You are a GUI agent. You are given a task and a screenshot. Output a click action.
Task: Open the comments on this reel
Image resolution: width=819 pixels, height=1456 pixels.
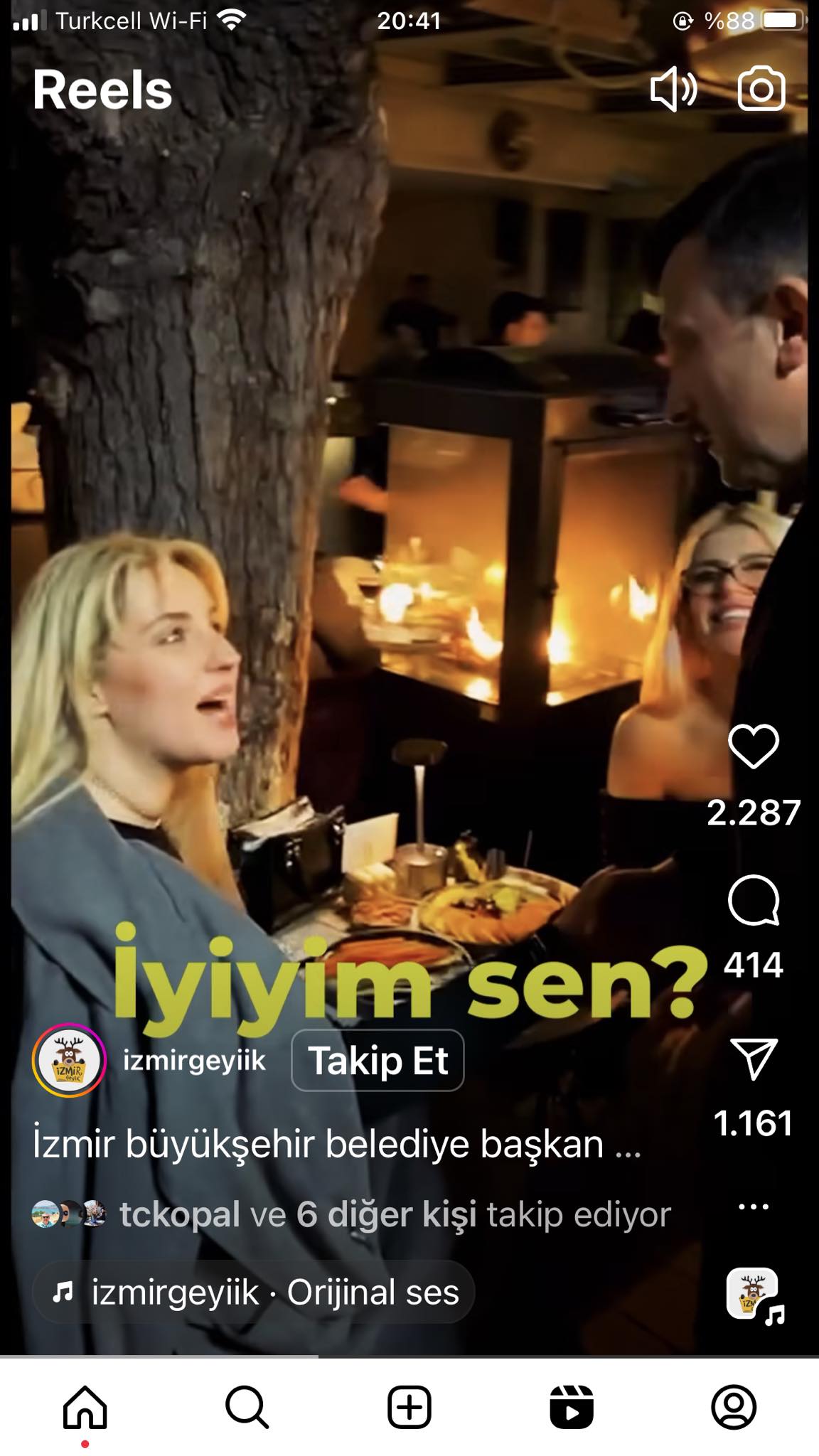[x=753, y=901]
